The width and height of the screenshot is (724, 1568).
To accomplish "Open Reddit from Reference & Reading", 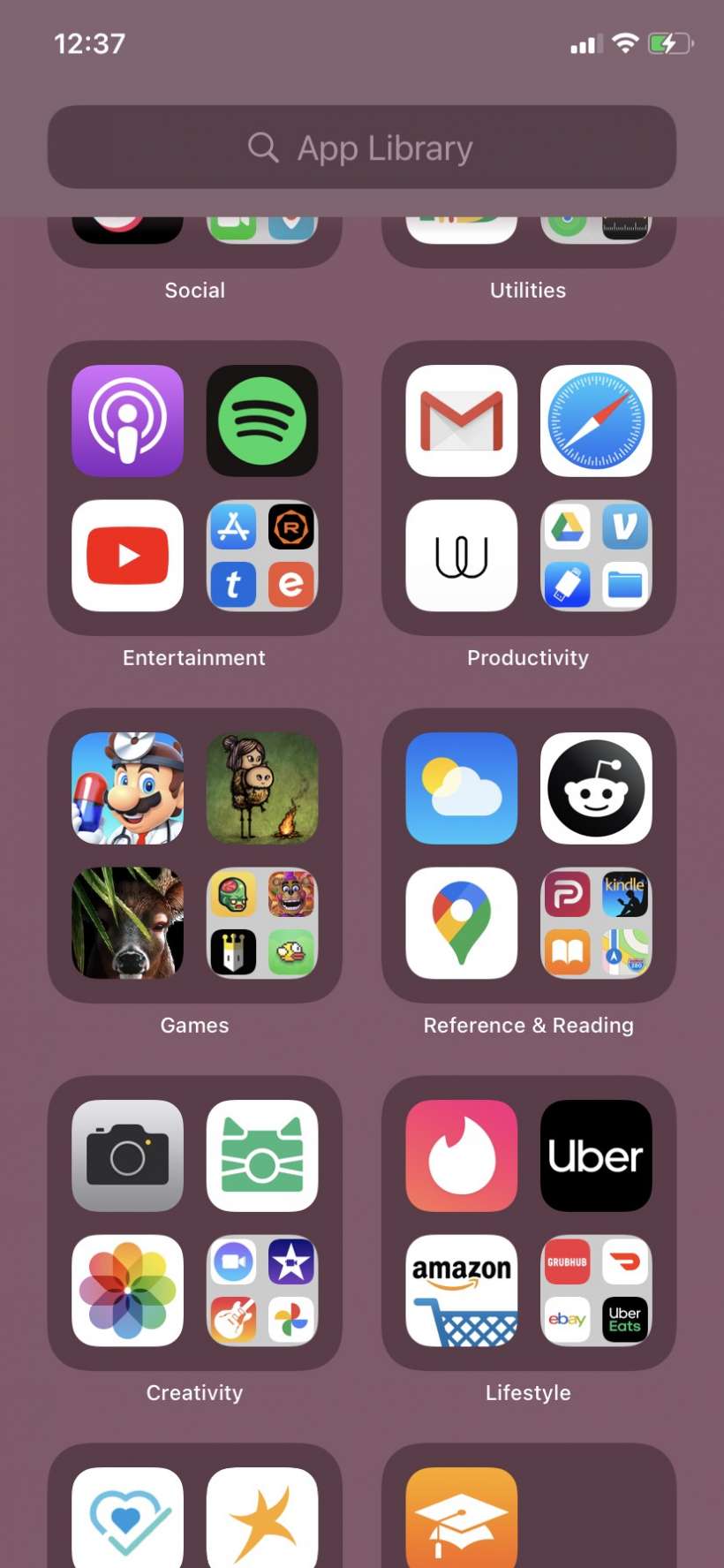I will (596, 788).
